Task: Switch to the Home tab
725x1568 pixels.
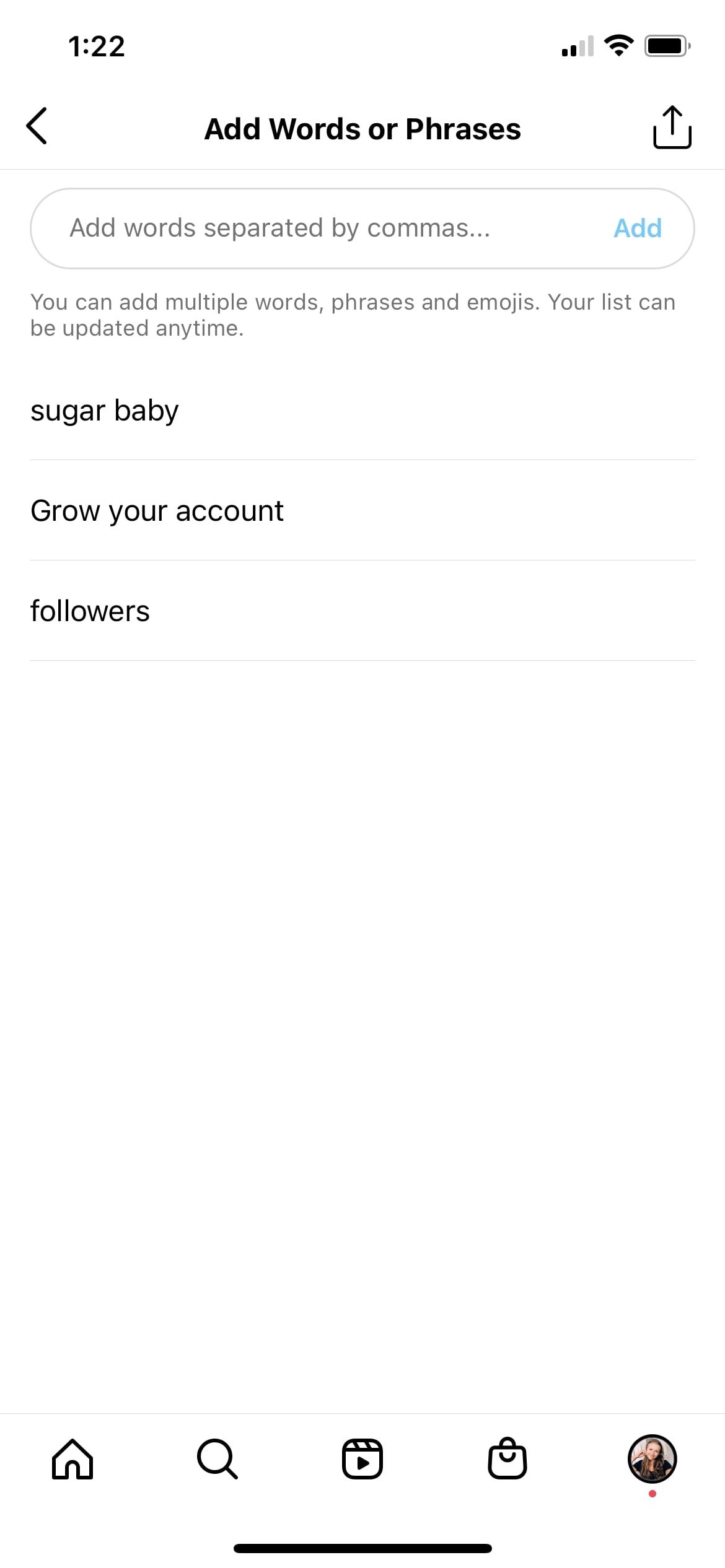Action: (x=72, y=1459)
